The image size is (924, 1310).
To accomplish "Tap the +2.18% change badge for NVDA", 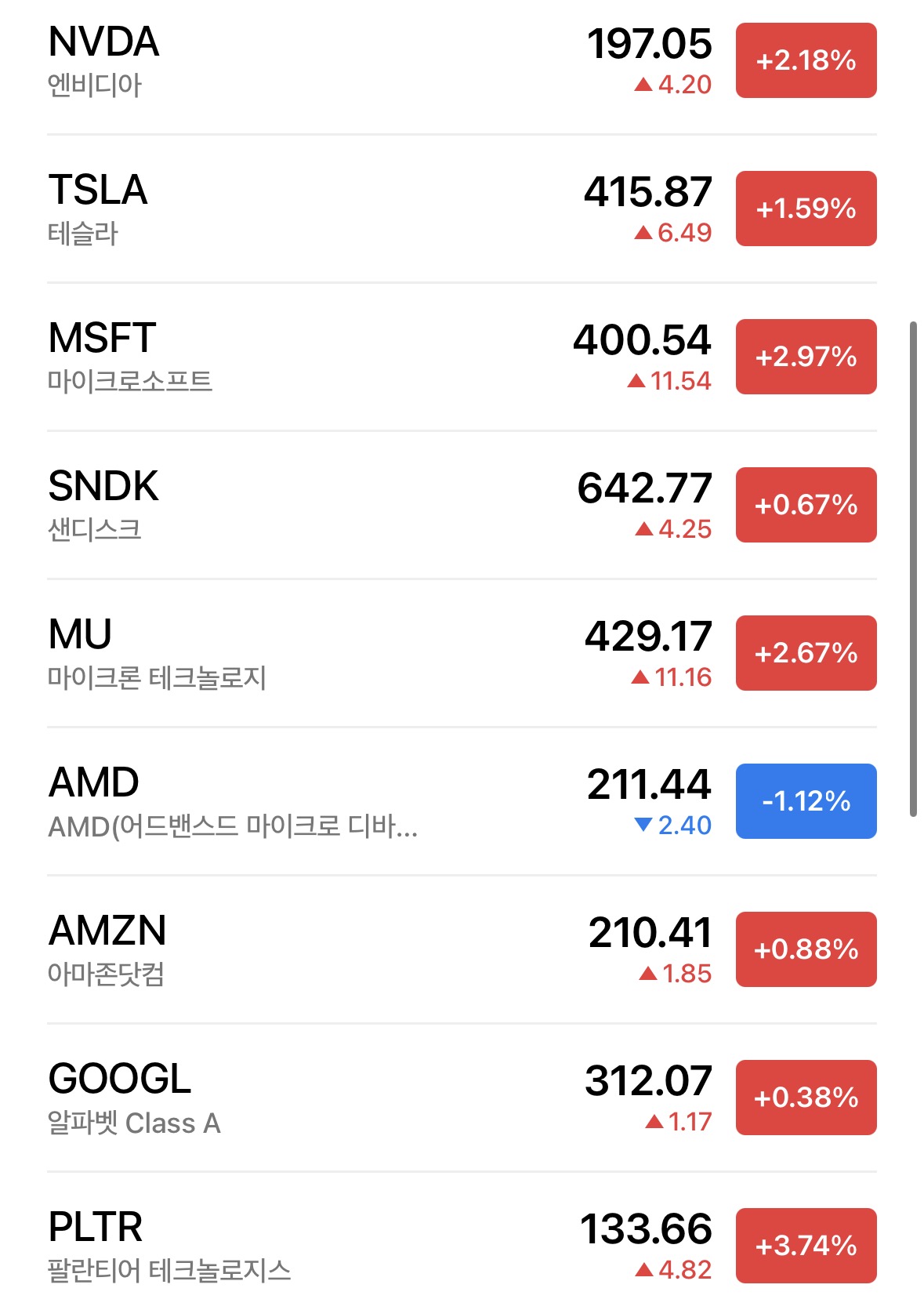I will [806, 60].
